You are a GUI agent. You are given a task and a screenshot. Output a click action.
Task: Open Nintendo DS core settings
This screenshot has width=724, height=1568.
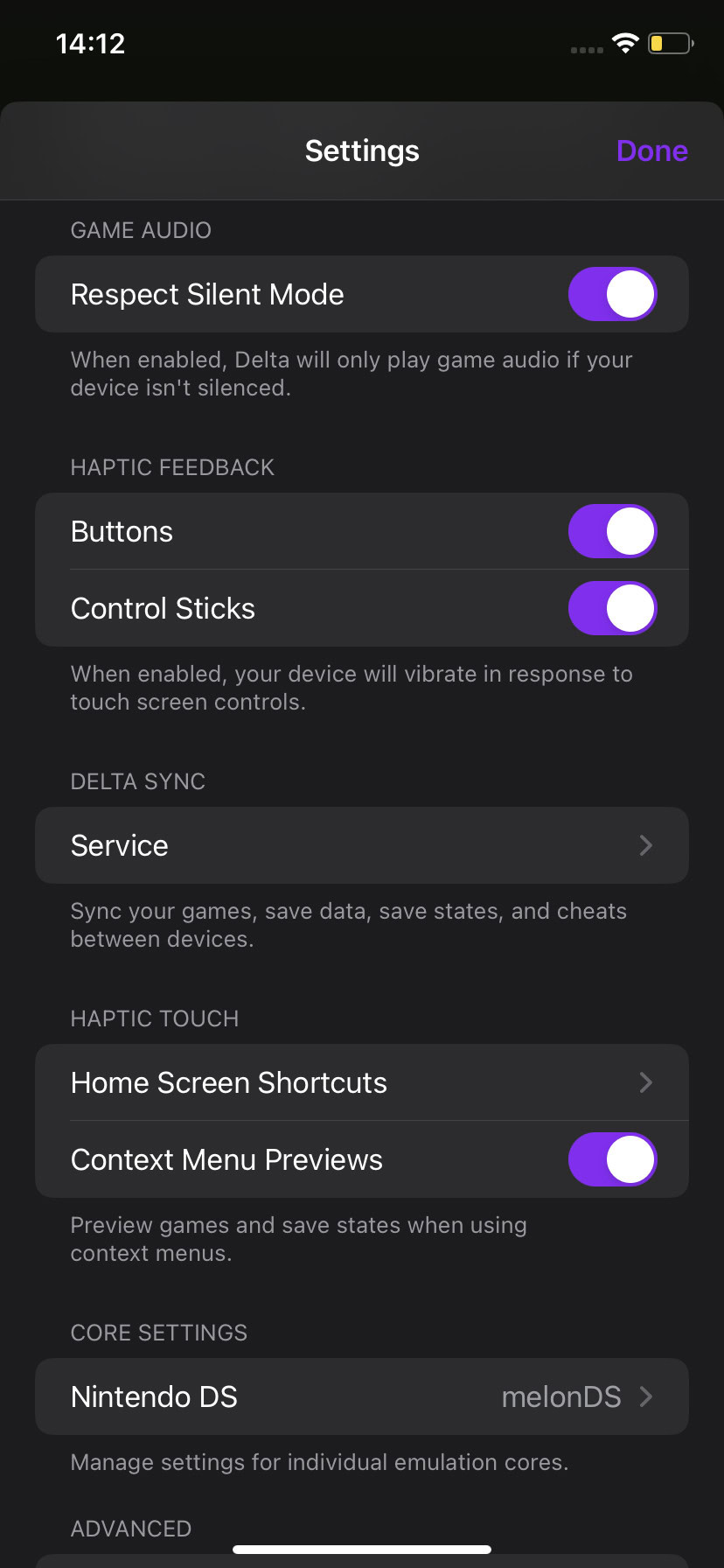click(x=362, y=1396)
